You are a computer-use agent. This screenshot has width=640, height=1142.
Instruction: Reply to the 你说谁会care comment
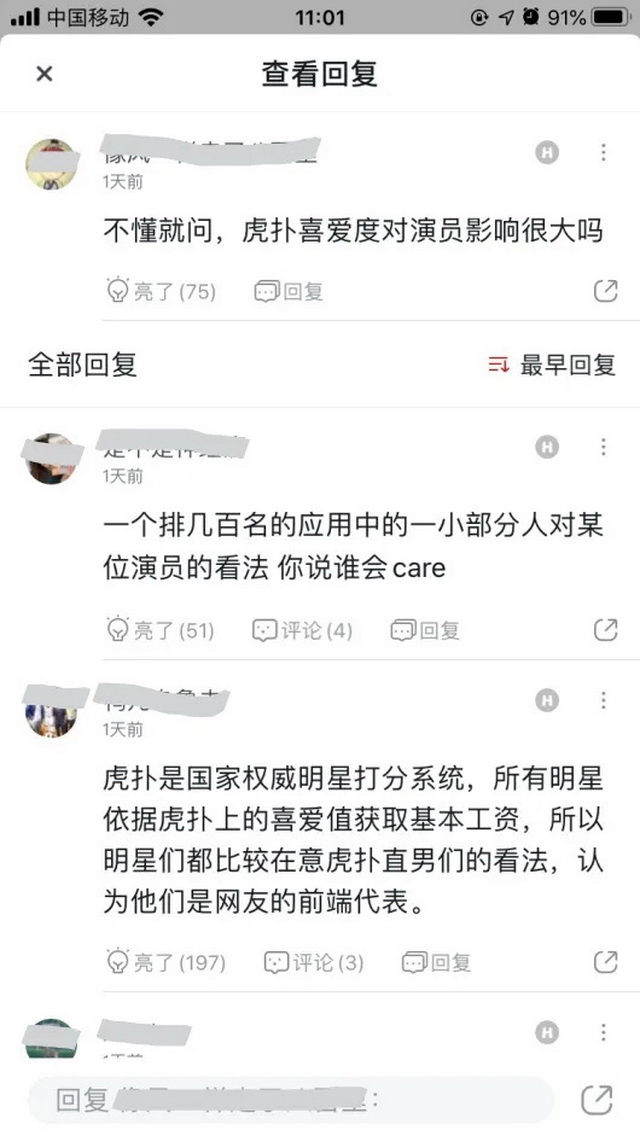(x=425, y=630)
